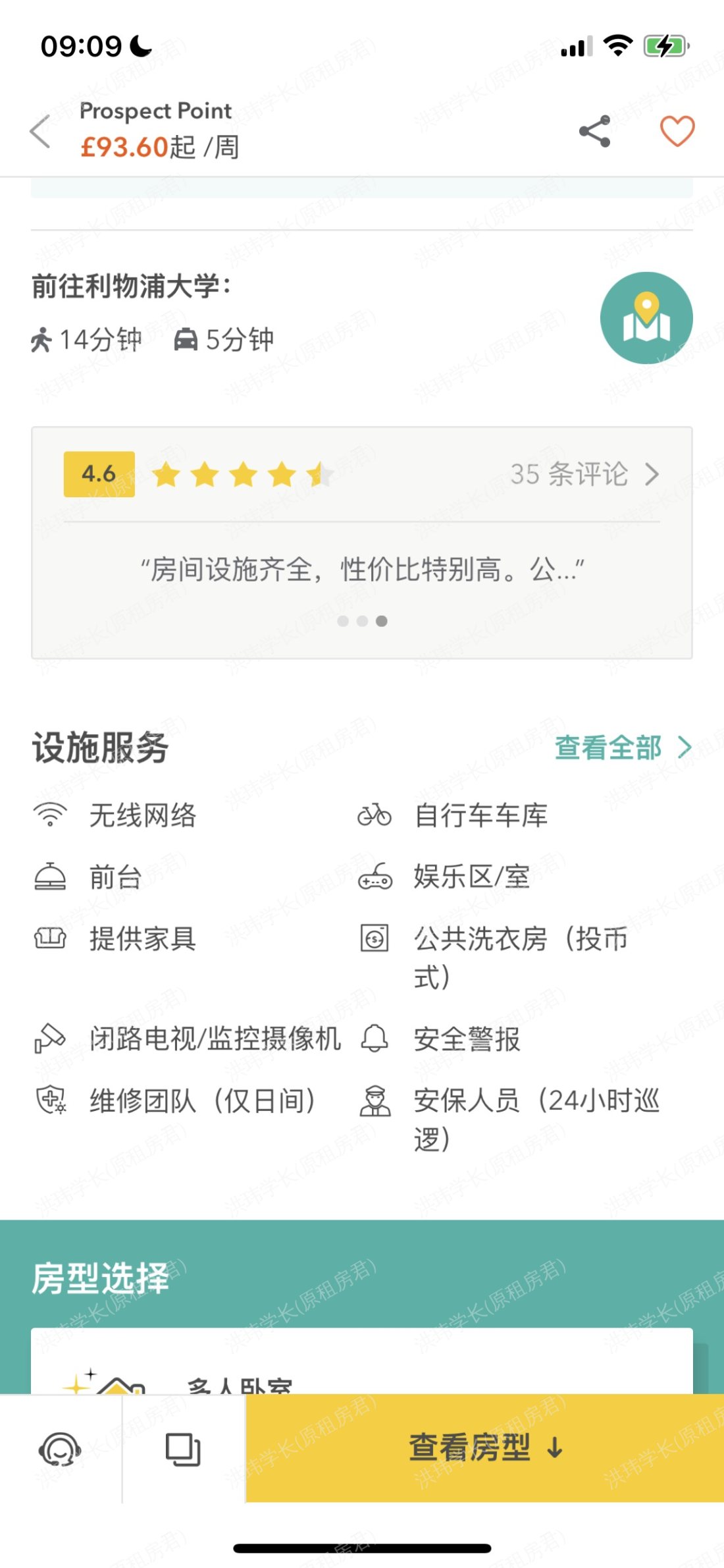This screenshot has width=724, height=1568.
Task: Contact customer service headset icon
Action: [60, 1449]
